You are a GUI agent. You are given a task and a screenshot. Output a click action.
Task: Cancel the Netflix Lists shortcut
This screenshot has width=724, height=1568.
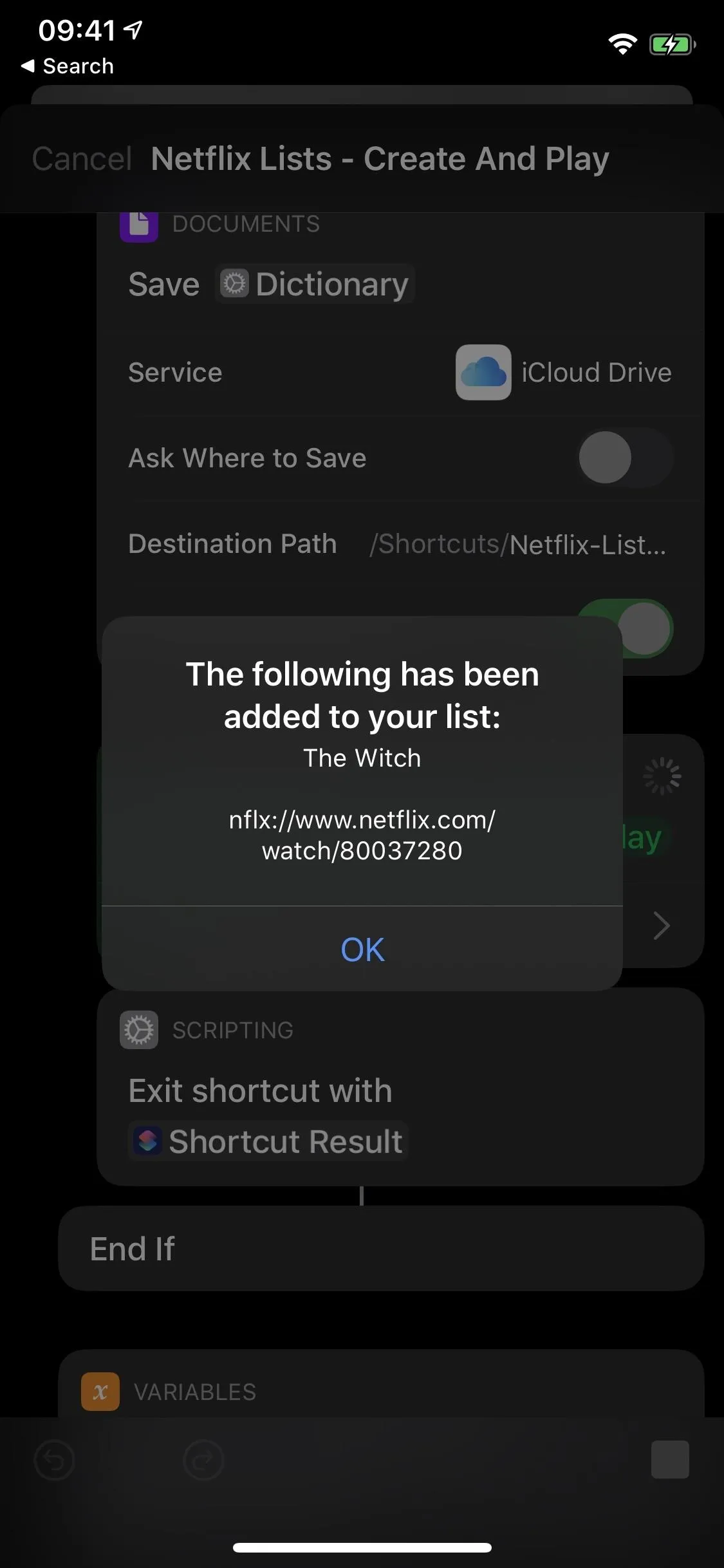point(82,158)
